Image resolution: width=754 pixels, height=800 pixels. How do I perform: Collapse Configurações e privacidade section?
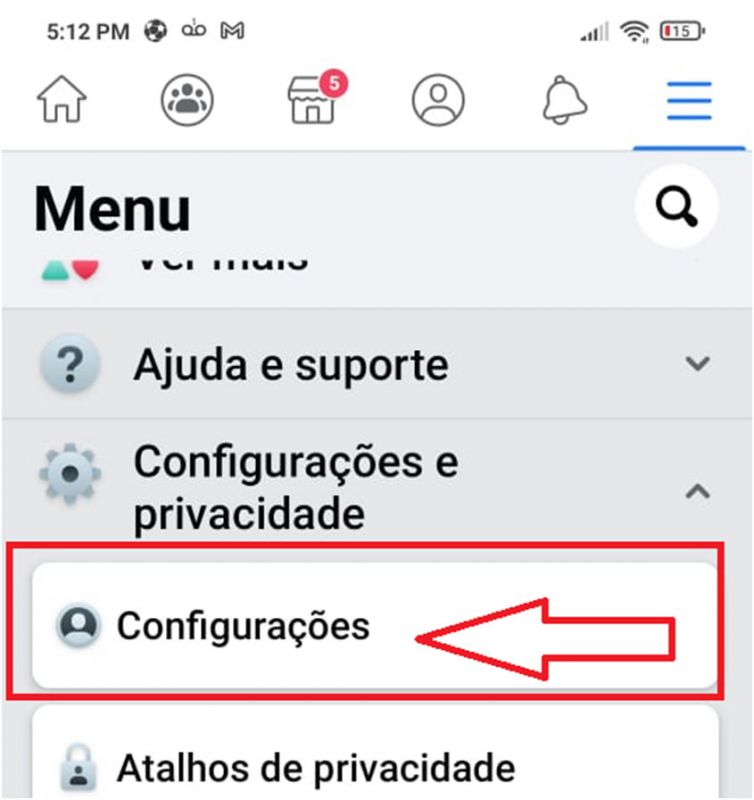click(x=697, y=490)
